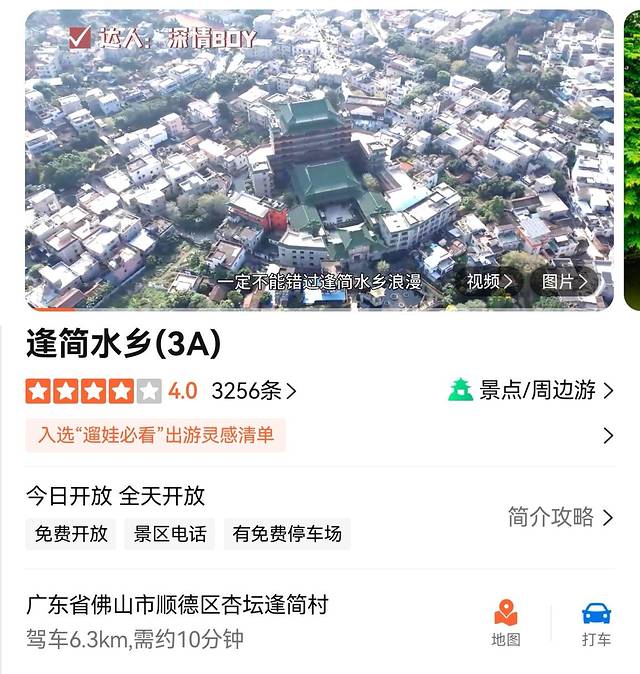
Task: Tap the 免费开放 tag
Action: point(71,534)
